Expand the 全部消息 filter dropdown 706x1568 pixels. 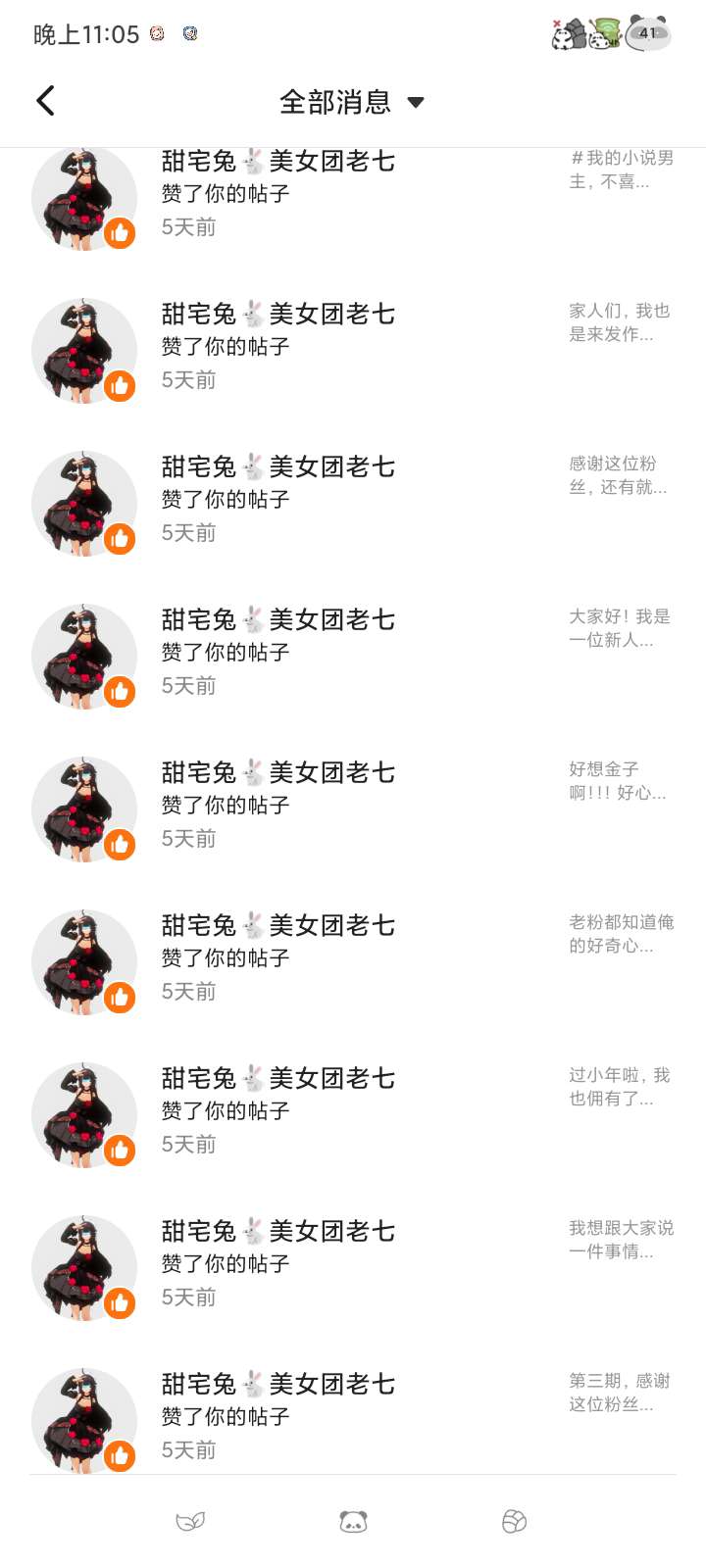coord(352,102)
